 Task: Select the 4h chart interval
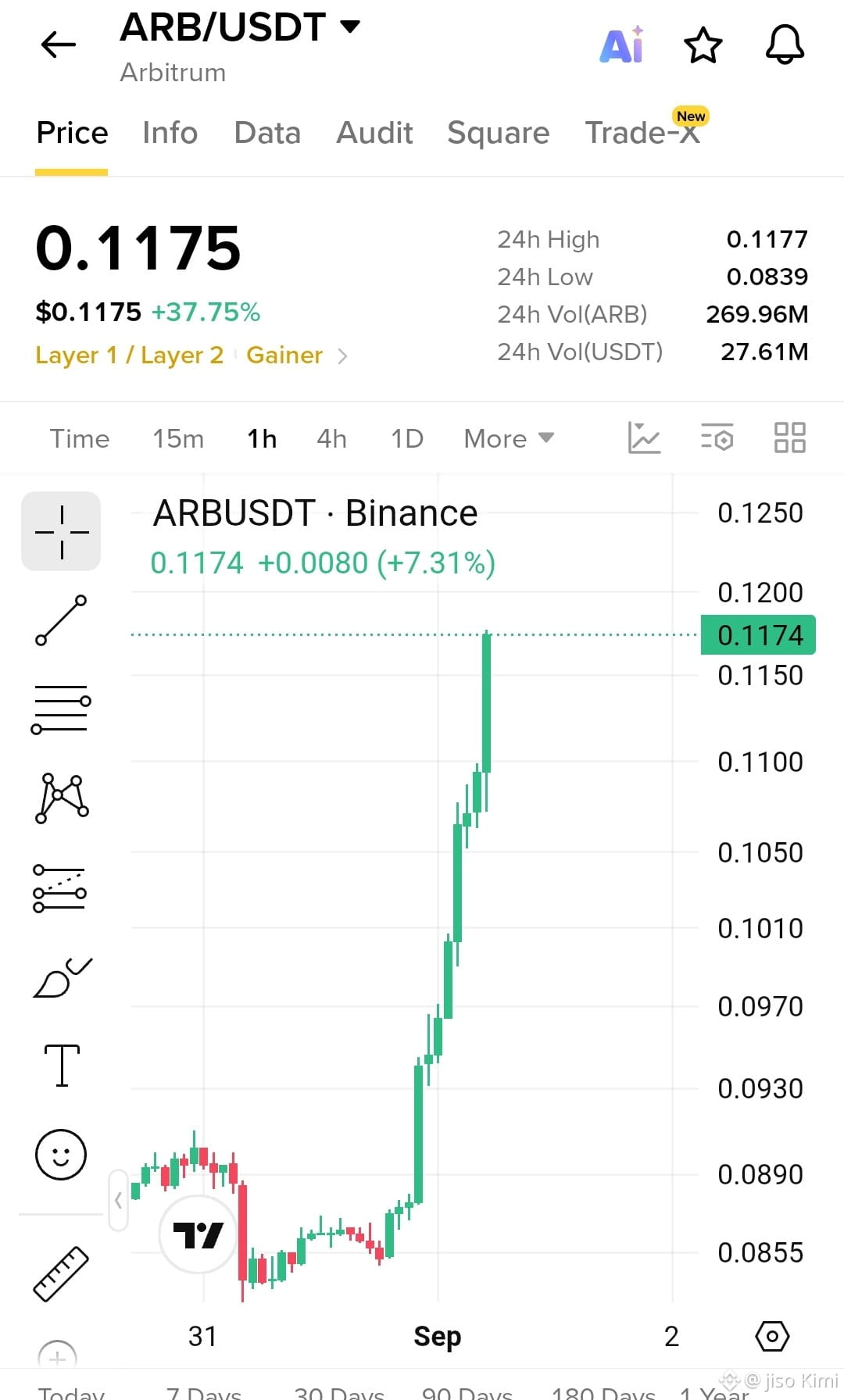tap(332, 438)
